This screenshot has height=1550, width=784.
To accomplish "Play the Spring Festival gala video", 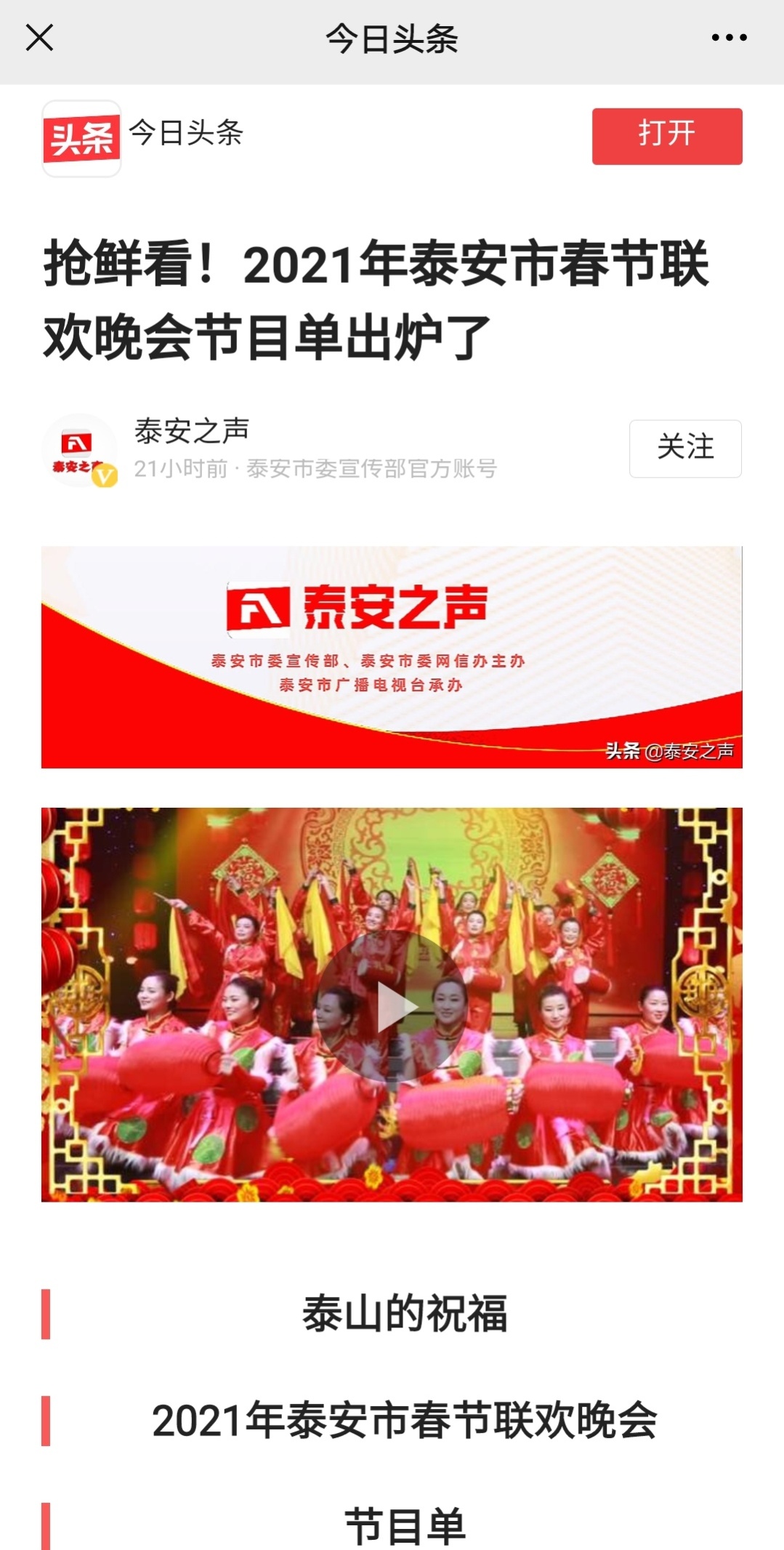I will point(392,1006).
